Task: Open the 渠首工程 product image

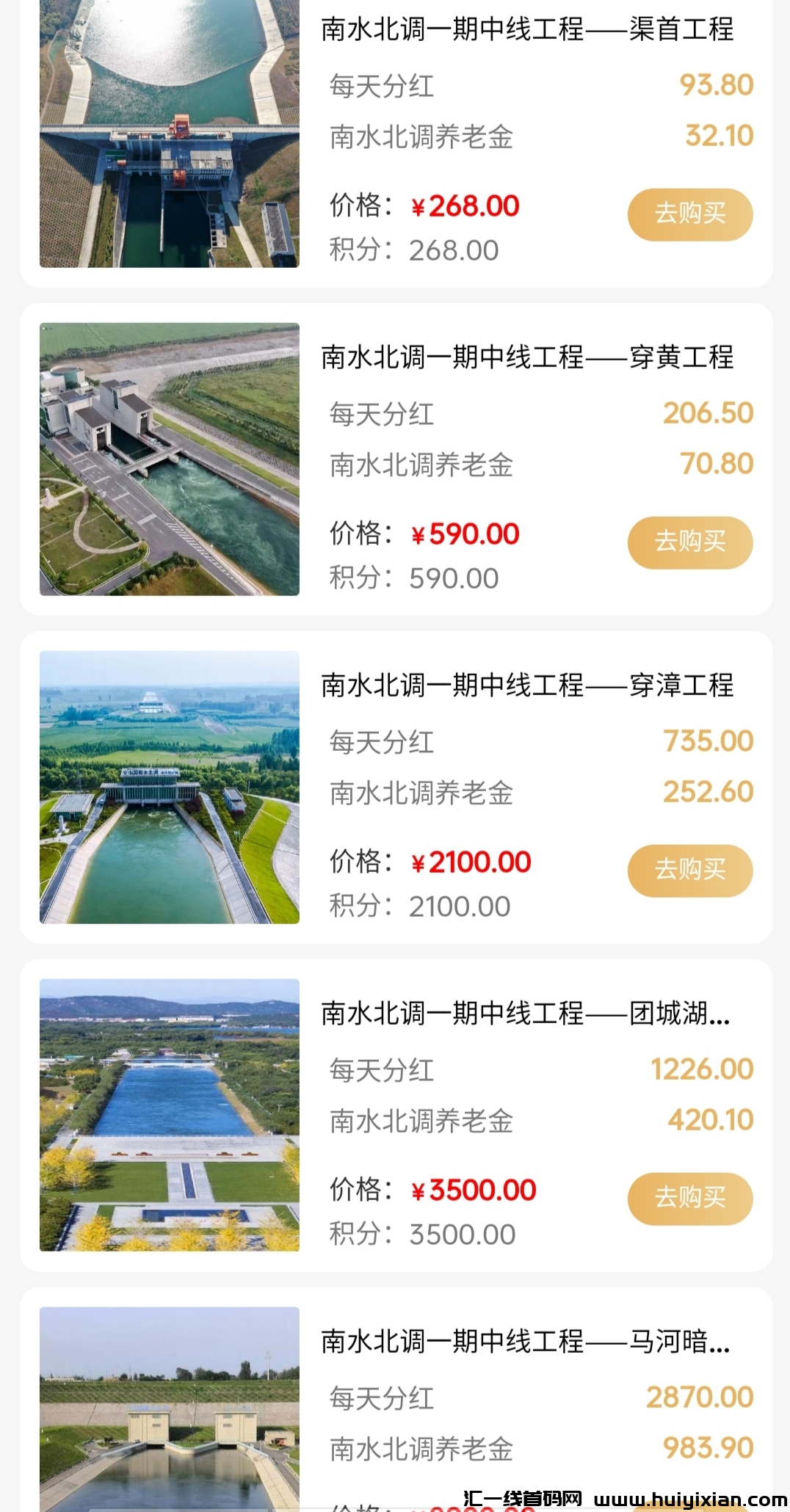Action: click(170, 134)
